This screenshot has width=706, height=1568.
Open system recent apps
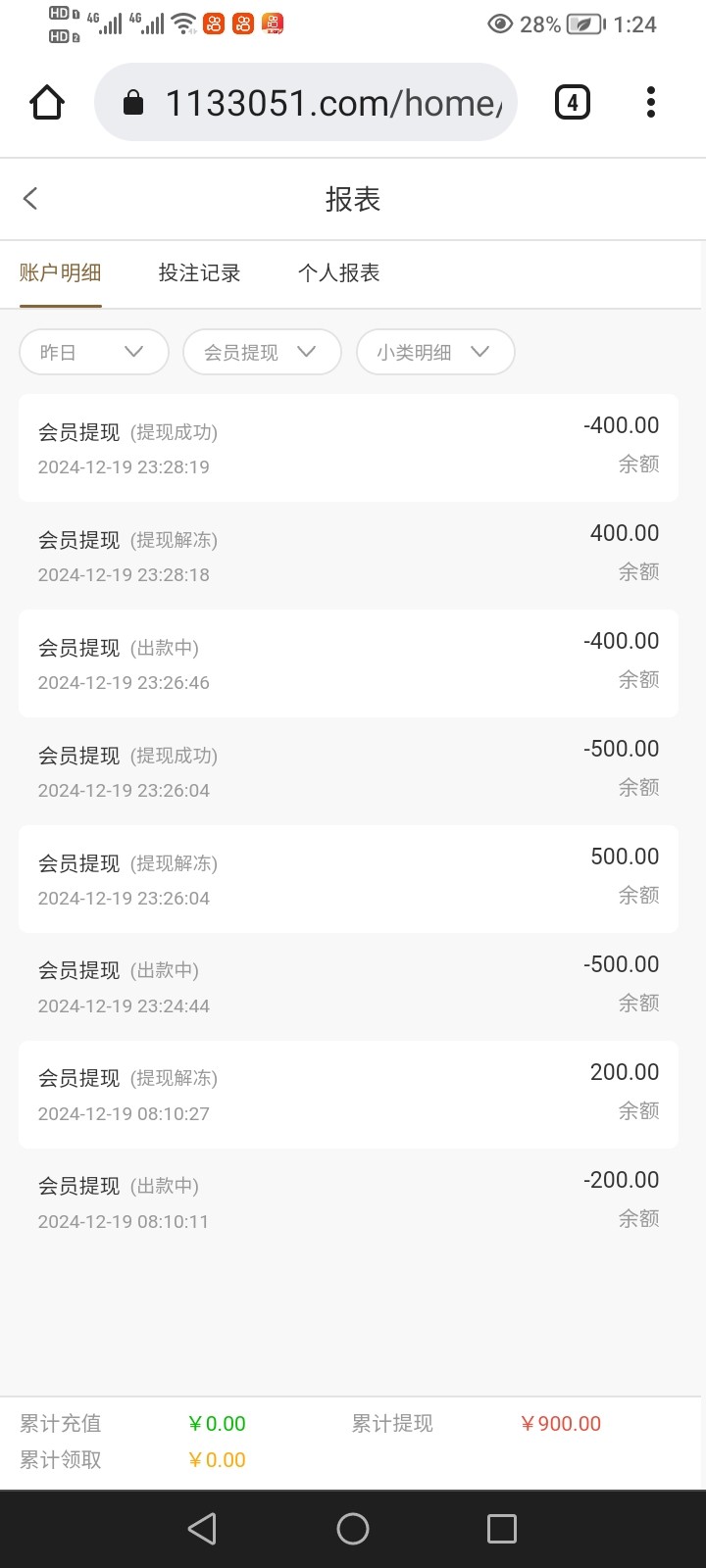pos(502,1529)
